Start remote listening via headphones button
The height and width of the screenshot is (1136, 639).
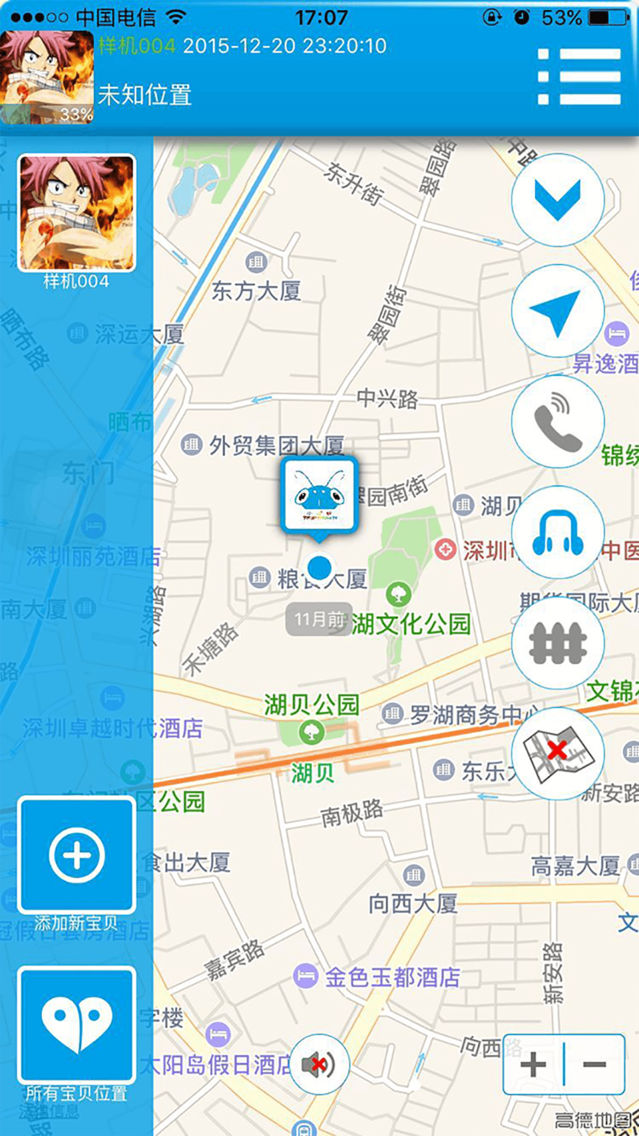point(558,532)
